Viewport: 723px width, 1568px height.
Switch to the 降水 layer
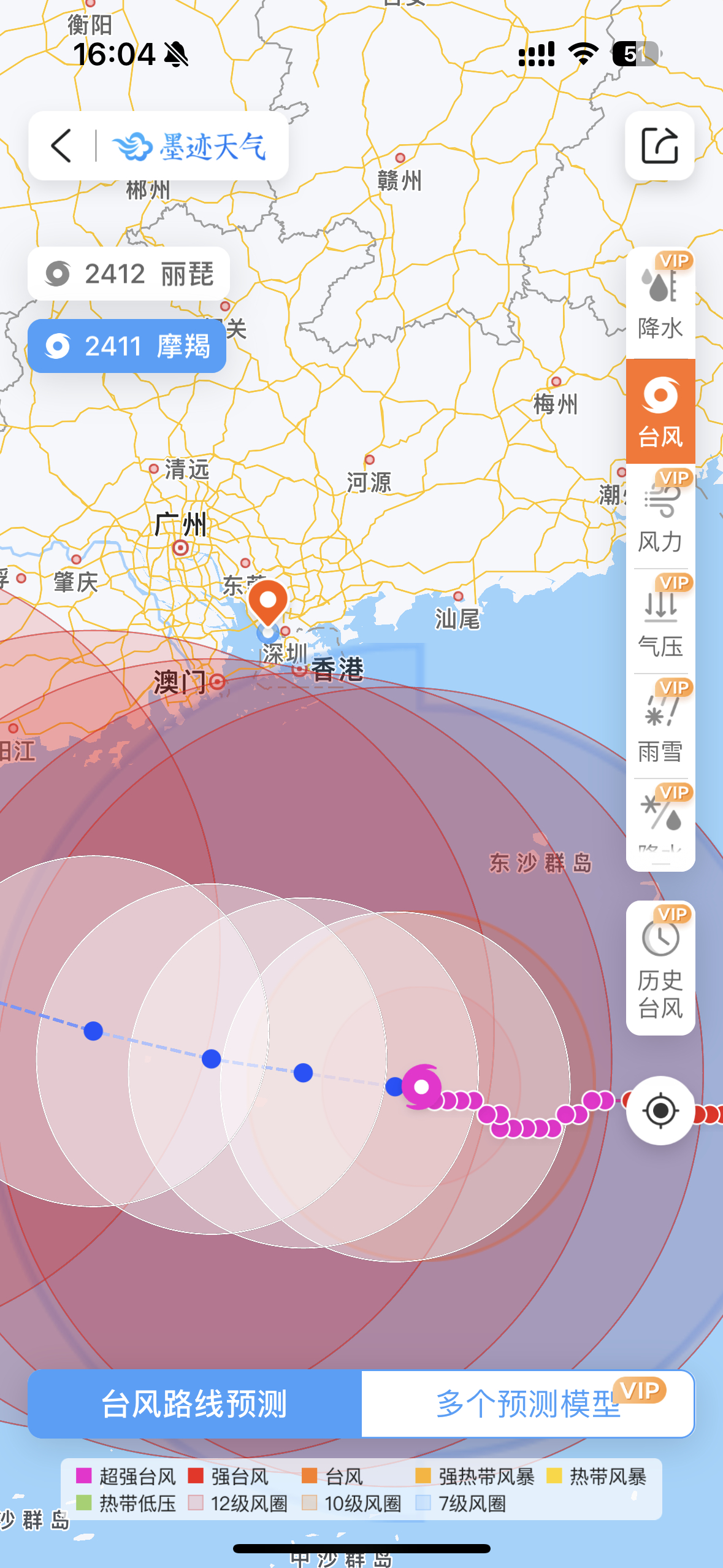(x=660, y=303)
